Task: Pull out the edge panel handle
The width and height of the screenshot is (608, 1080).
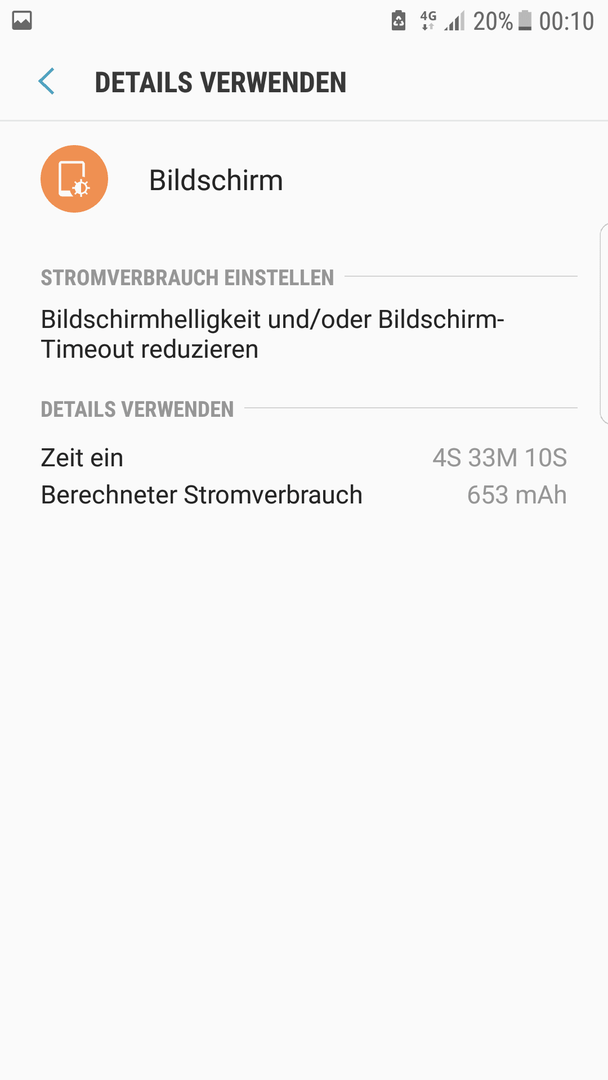Action: (x=604, y=323)
